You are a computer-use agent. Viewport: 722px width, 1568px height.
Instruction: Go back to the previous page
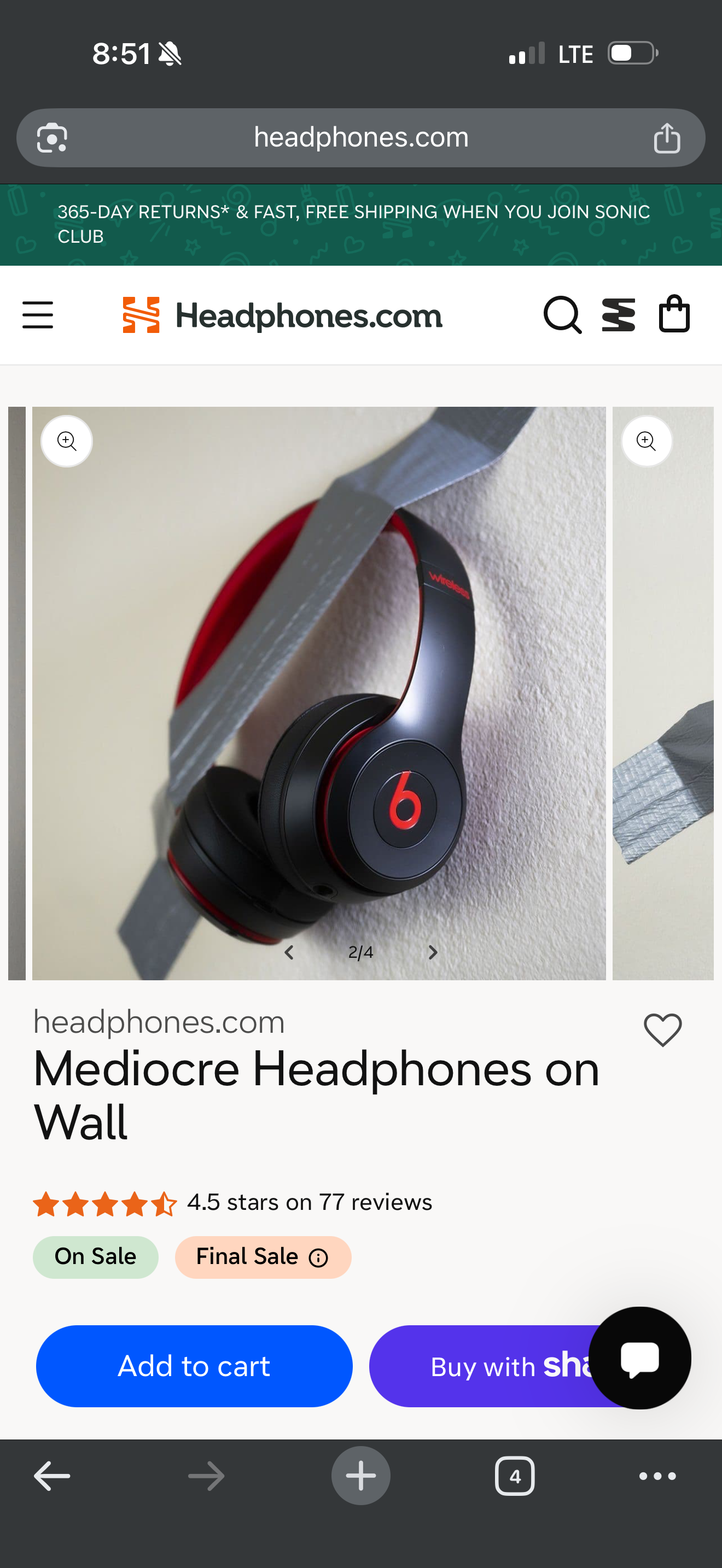pos(52,1476)
